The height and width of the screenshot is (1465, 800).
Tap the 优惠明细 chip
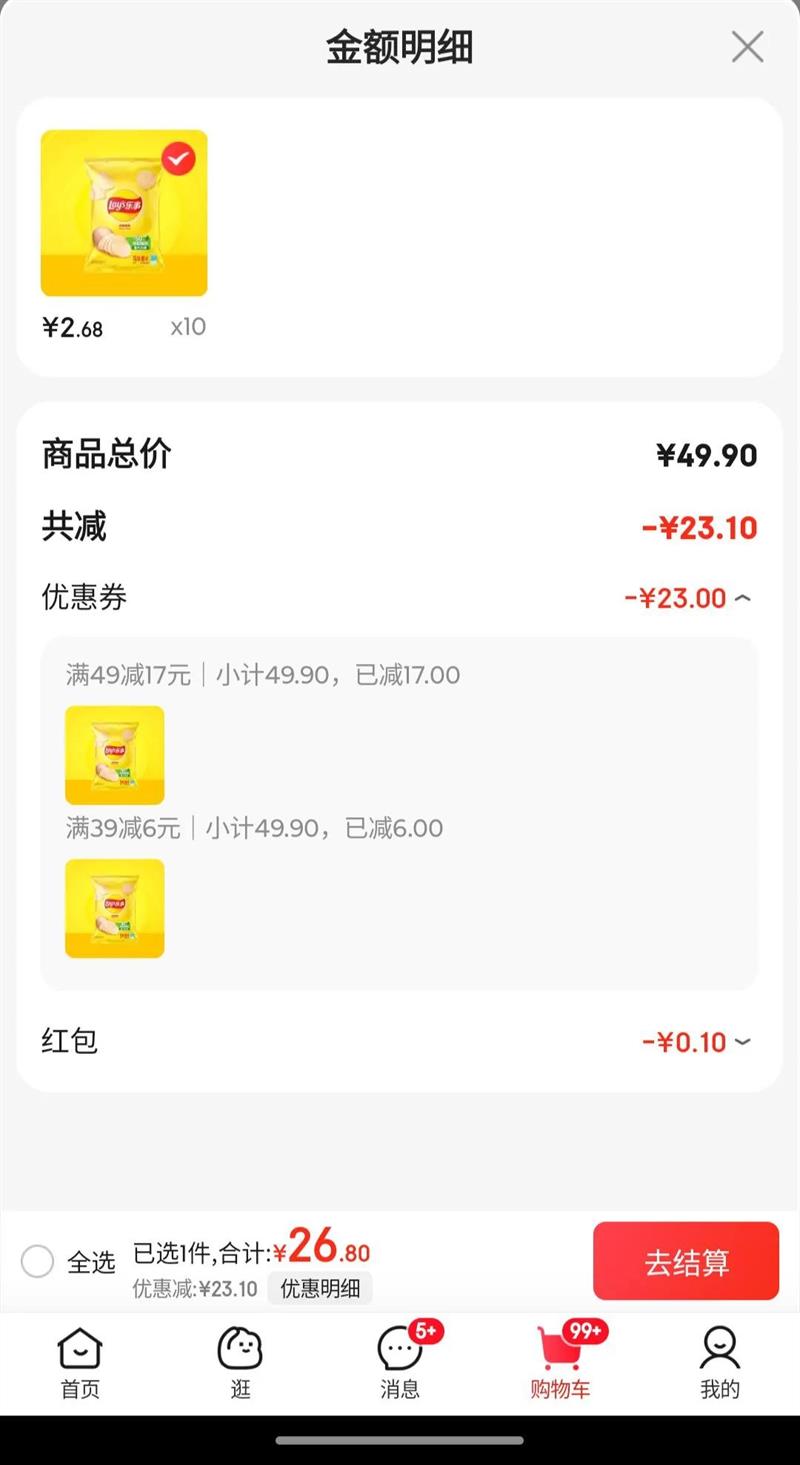coord(320,1288)
